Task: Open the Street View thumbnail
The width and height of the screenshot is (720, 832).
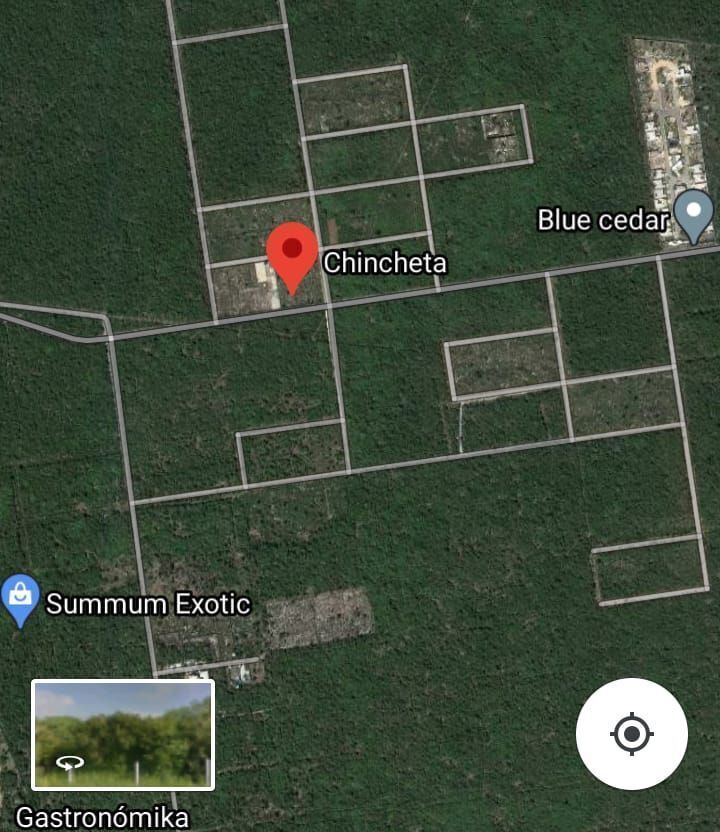Action: coord(123,735)
